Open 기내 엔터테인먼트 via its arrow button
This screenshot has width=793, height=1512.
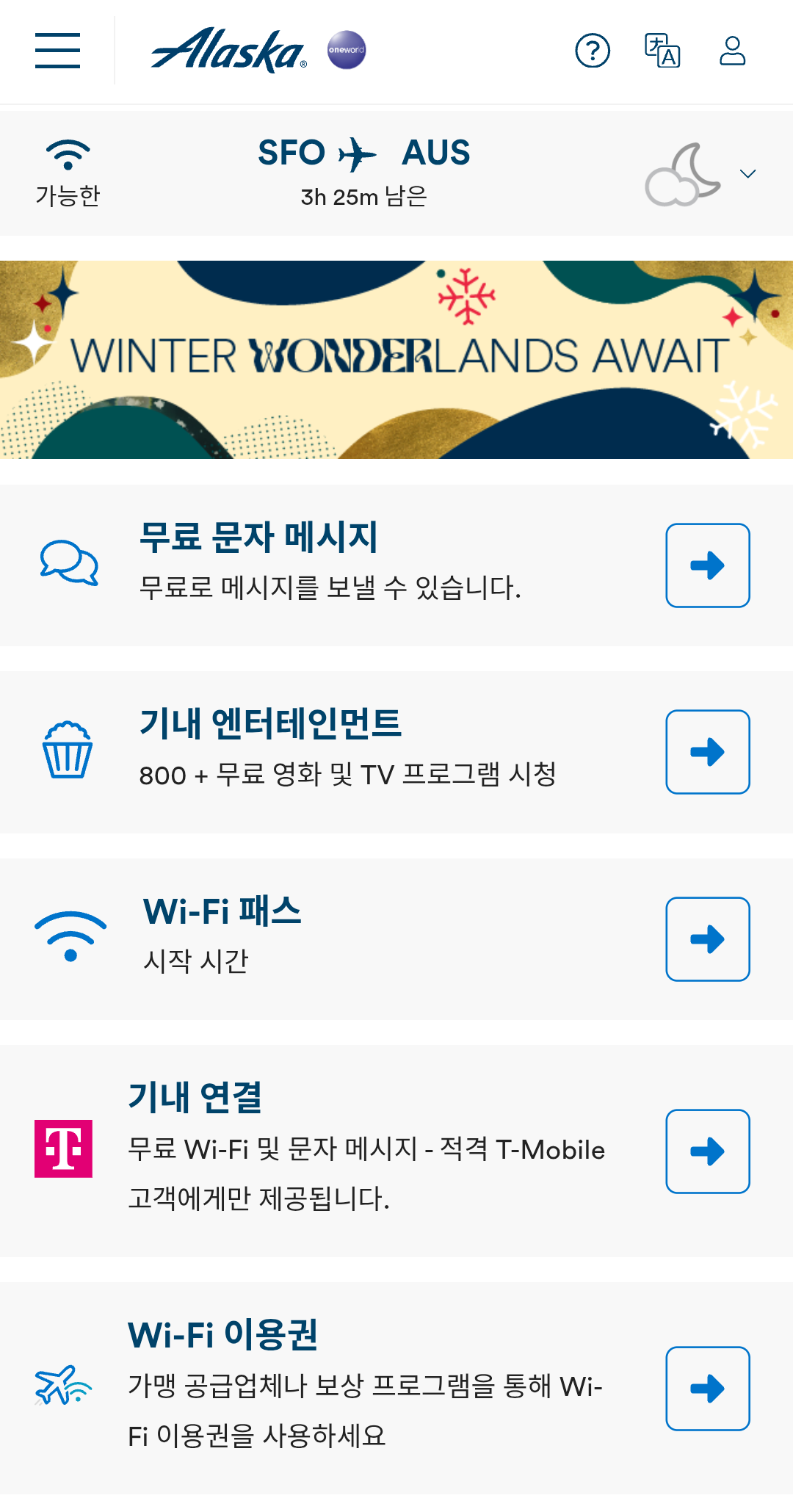pyautogui.click(x=708, y=752)
